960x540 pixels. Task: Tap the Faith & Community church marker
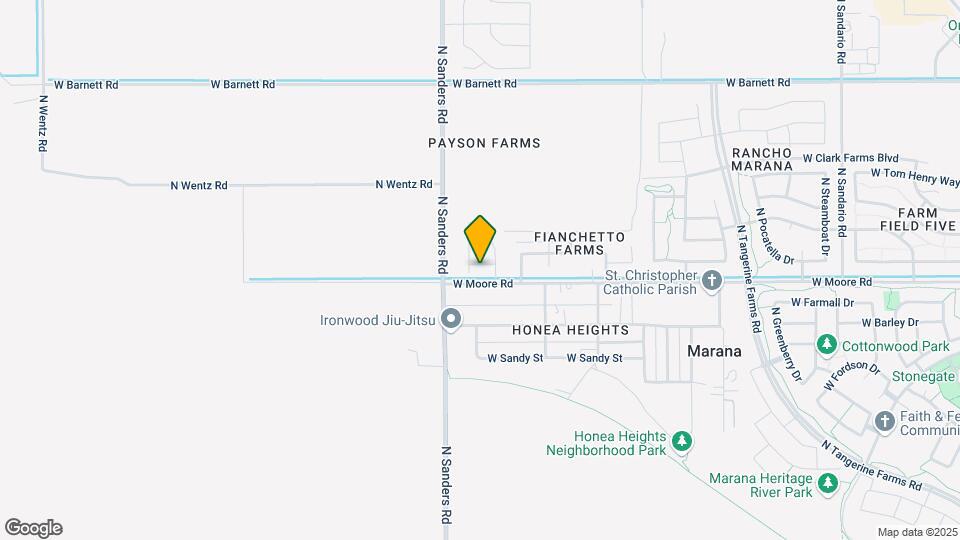pos(884,421)
